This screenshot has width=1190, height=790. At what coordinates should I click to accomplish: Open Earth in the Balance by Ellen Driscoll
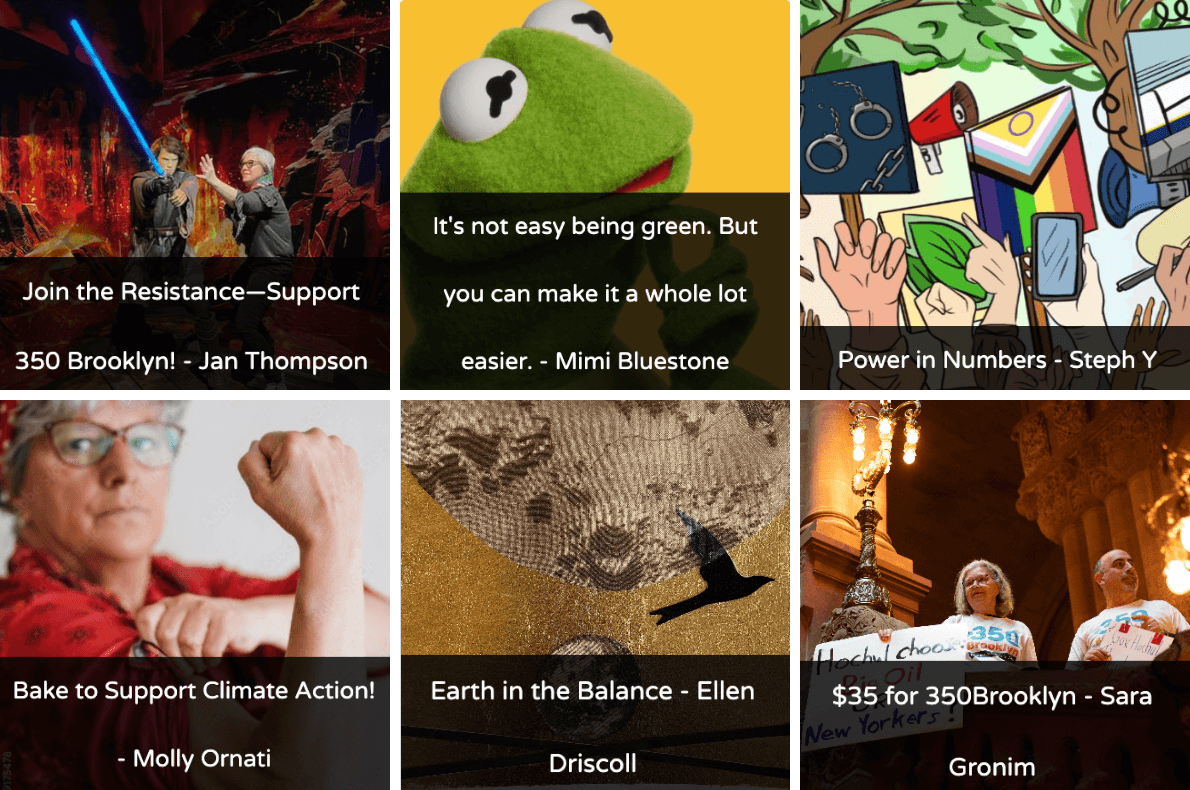tap(594, 595)
